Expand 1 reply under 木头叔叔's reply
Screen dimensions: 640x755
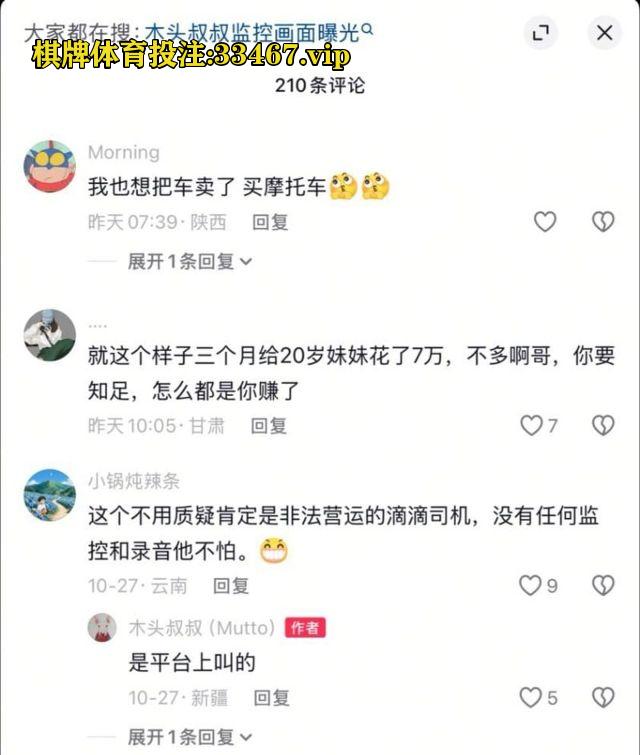tap(190, 737)
